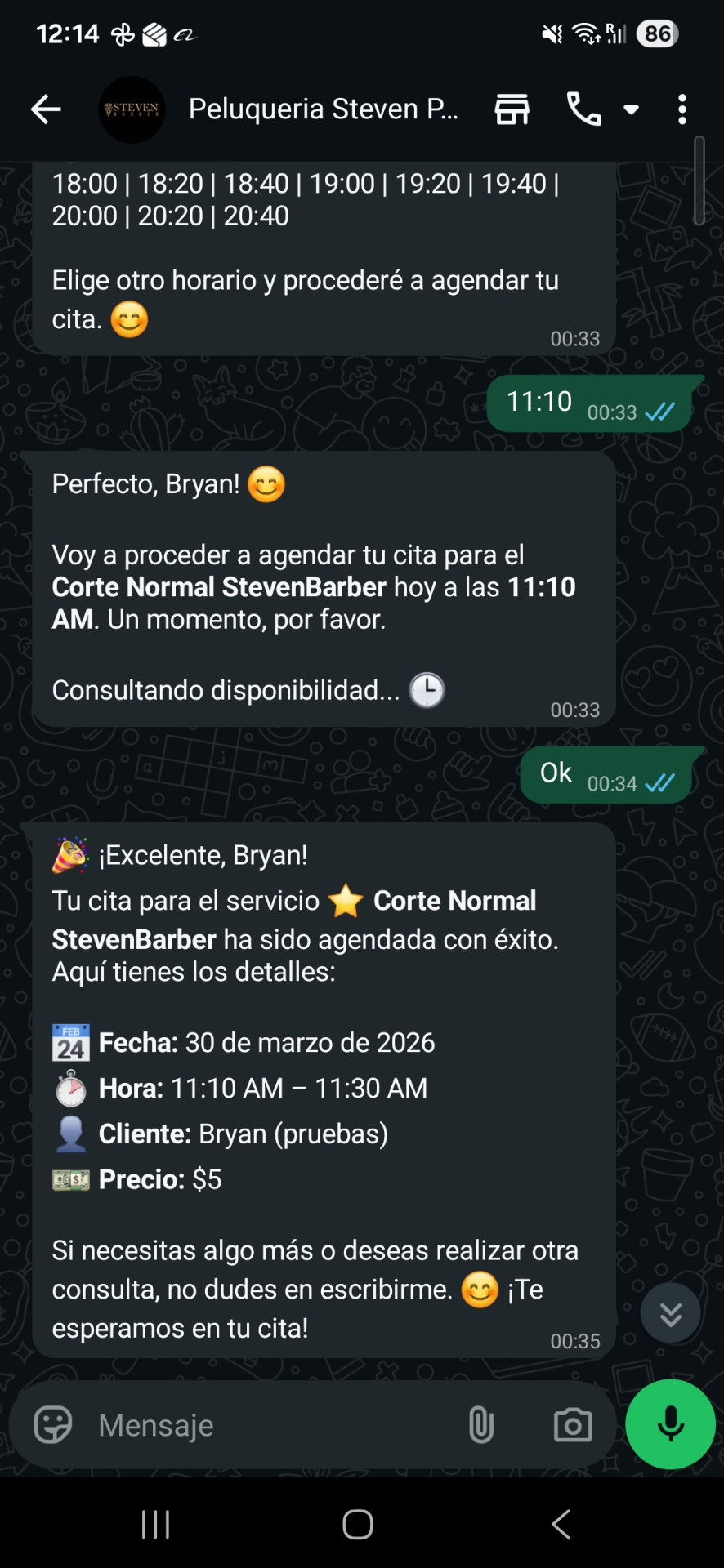Open the three-dot overflow menu
This screenshot has width=724, height=1568.
coord(683,109)
